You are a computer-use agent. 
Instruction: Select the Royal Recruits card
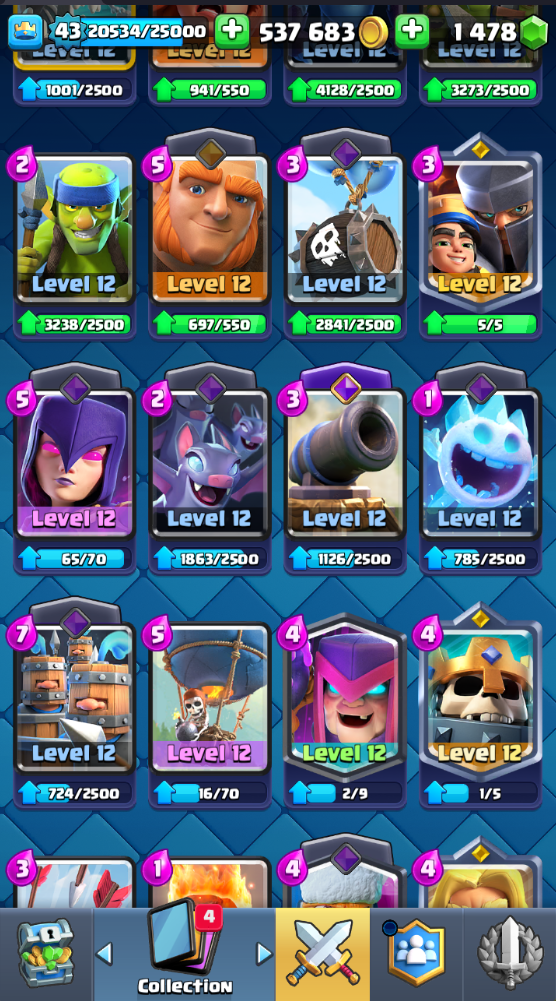click(x=74, y=698)
